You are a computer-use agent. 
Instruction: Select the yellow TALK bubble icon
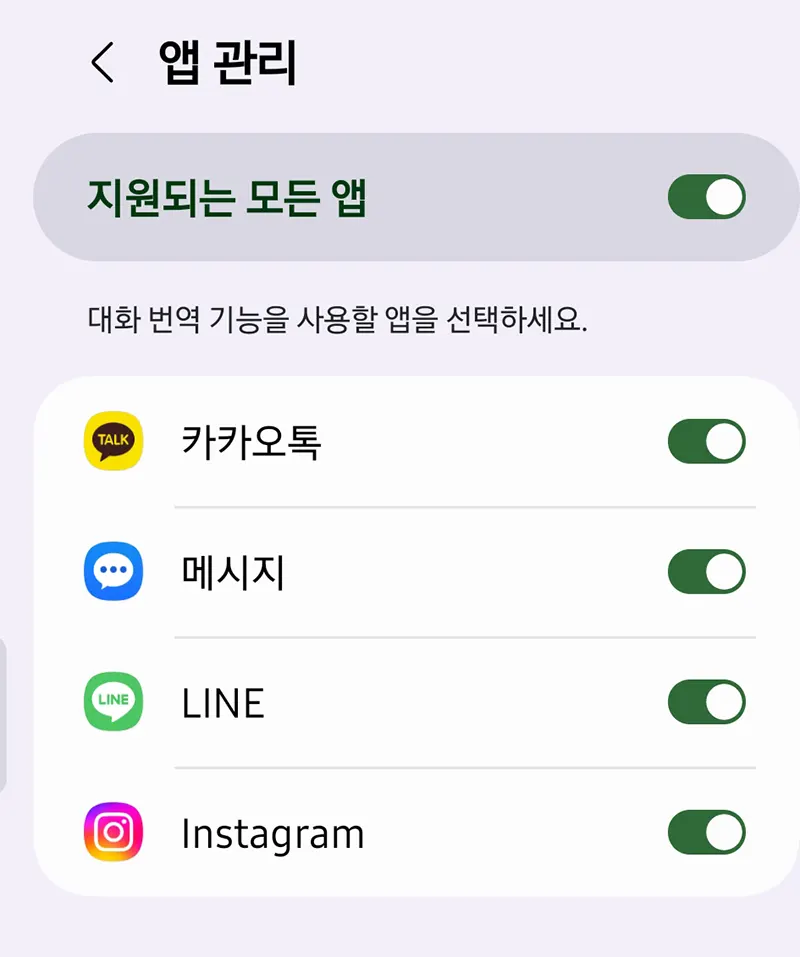coord(112,440)
